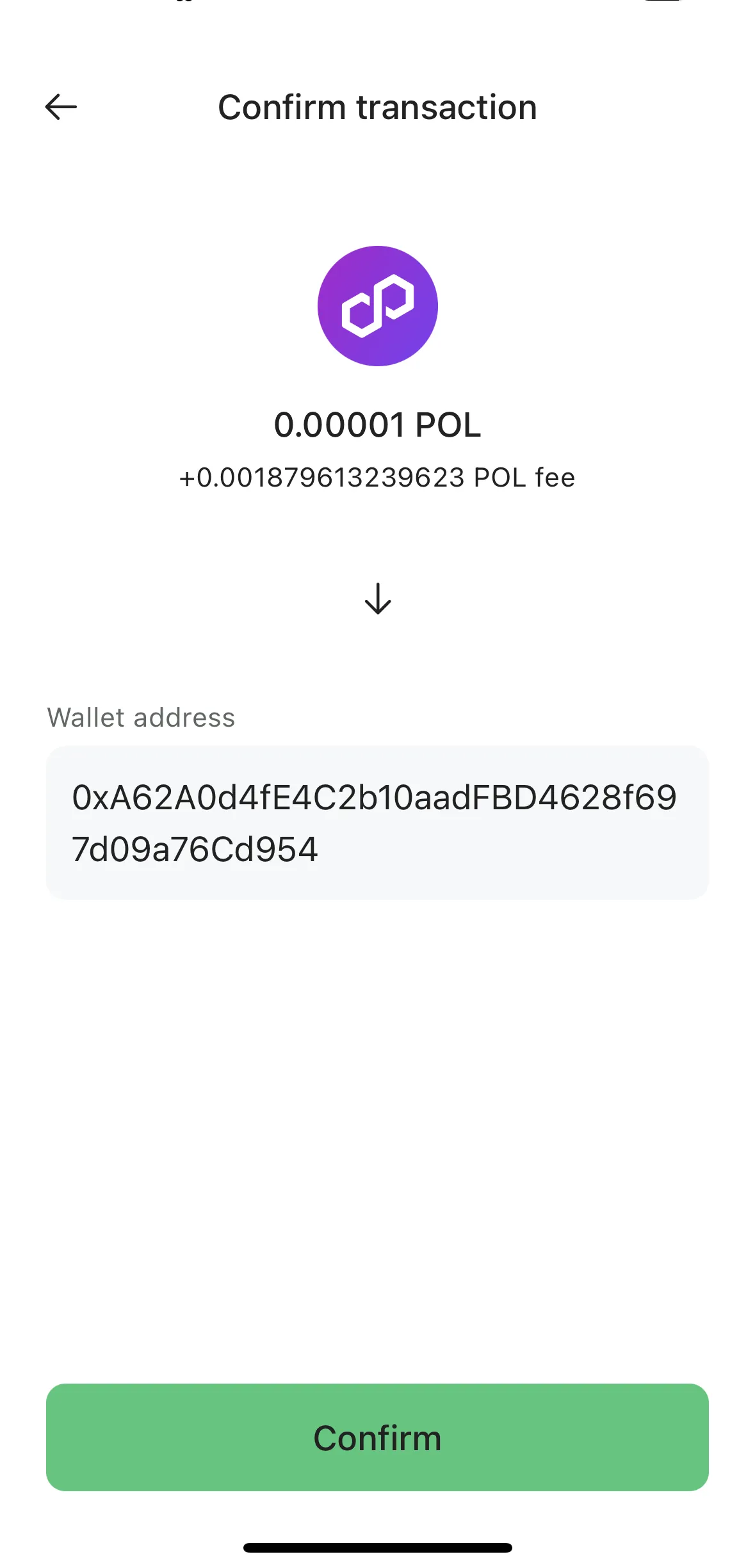Tap the Confirm button
The image size is (755, 1568).
(x=378, y=1438)
